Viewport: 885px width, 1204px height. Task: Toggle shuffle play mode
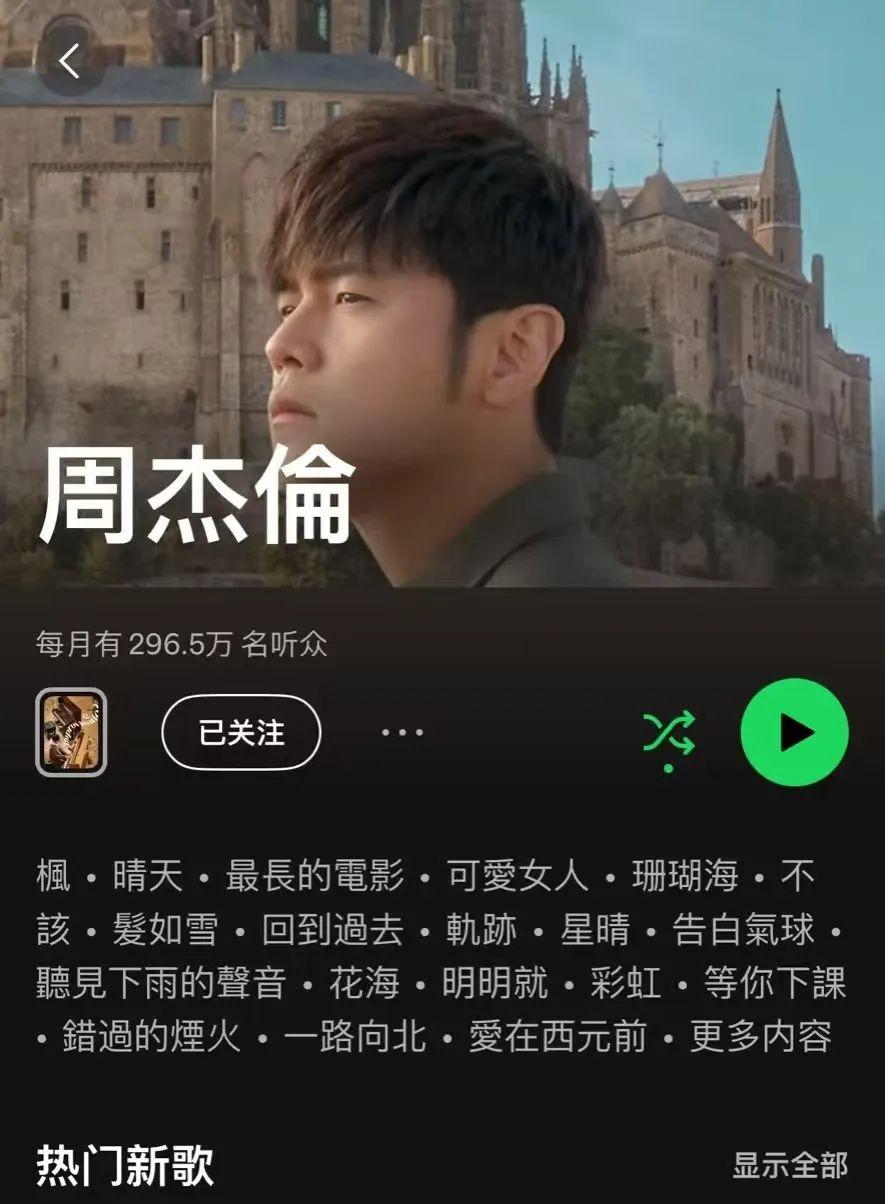click(668, 735)
